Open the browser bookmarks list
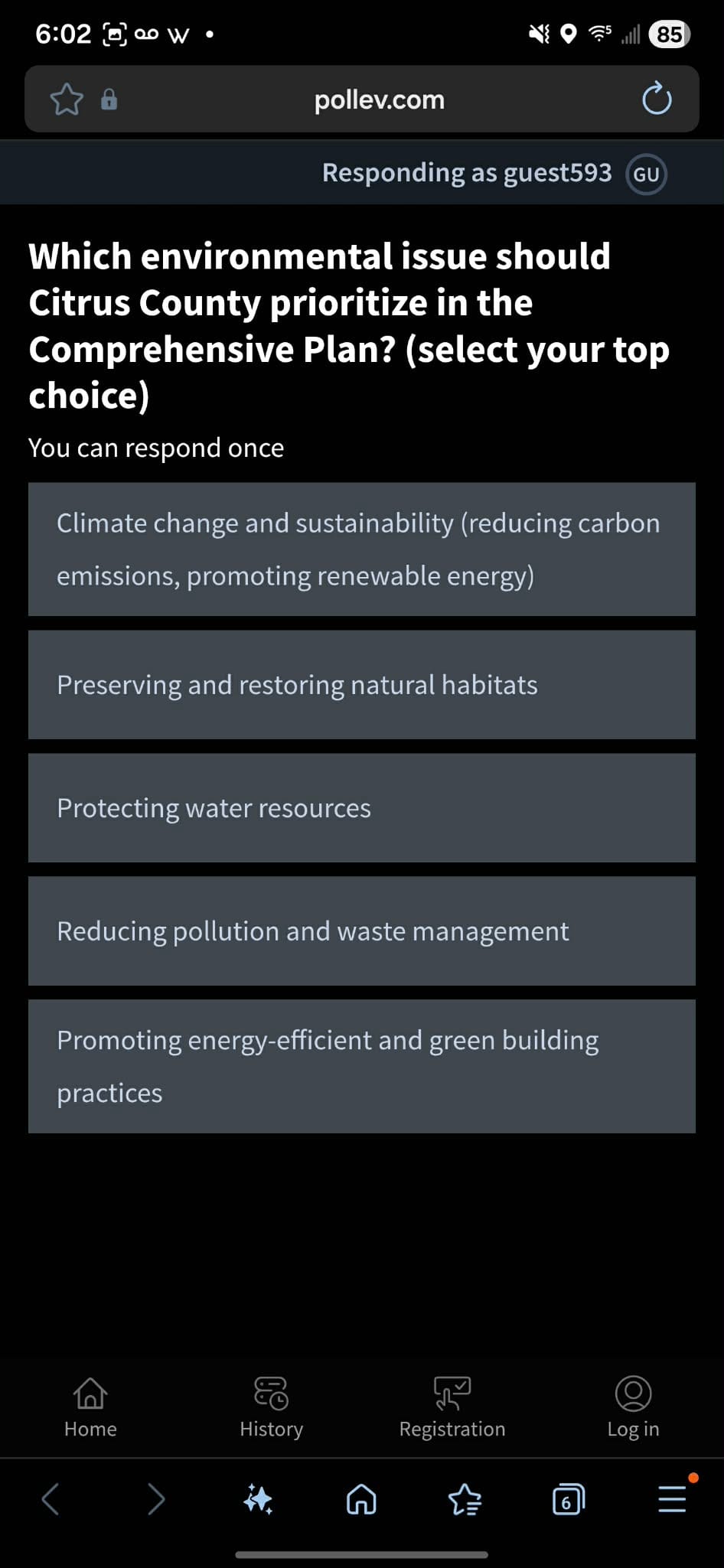Viewport: 724px width, 1568px height. 465,1499
